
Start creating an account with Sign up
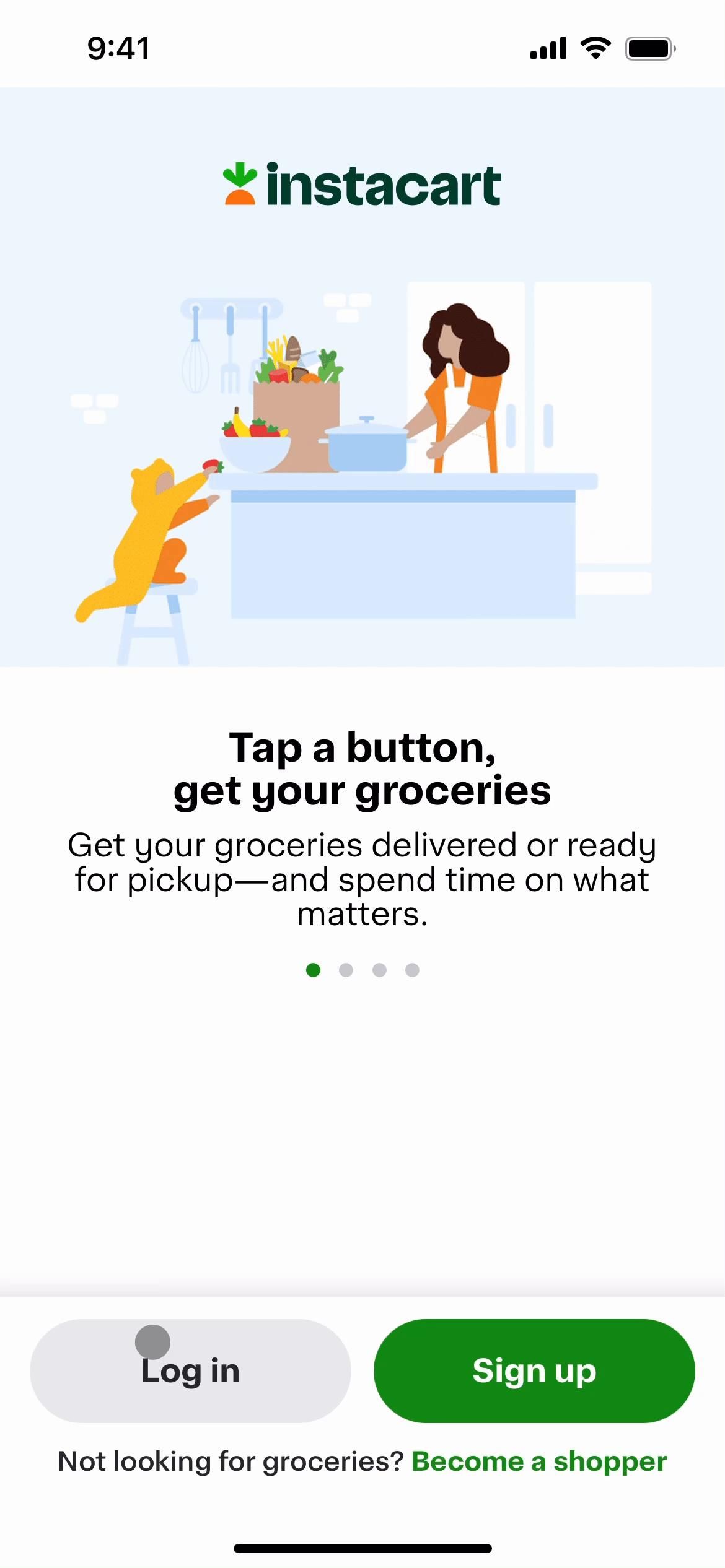tap(534, 1370)
